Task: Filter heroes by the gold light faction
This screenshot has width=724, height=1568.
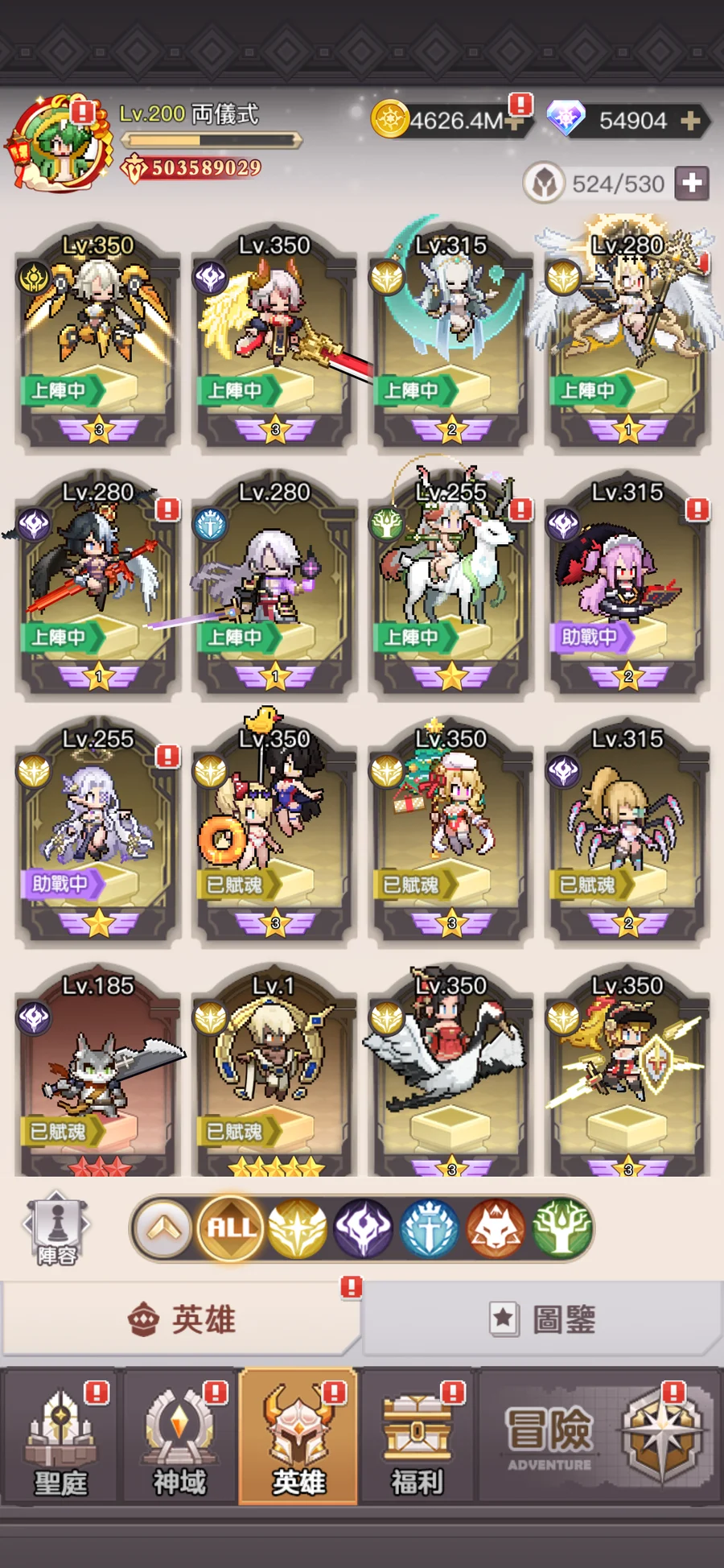Action: 297,1228
